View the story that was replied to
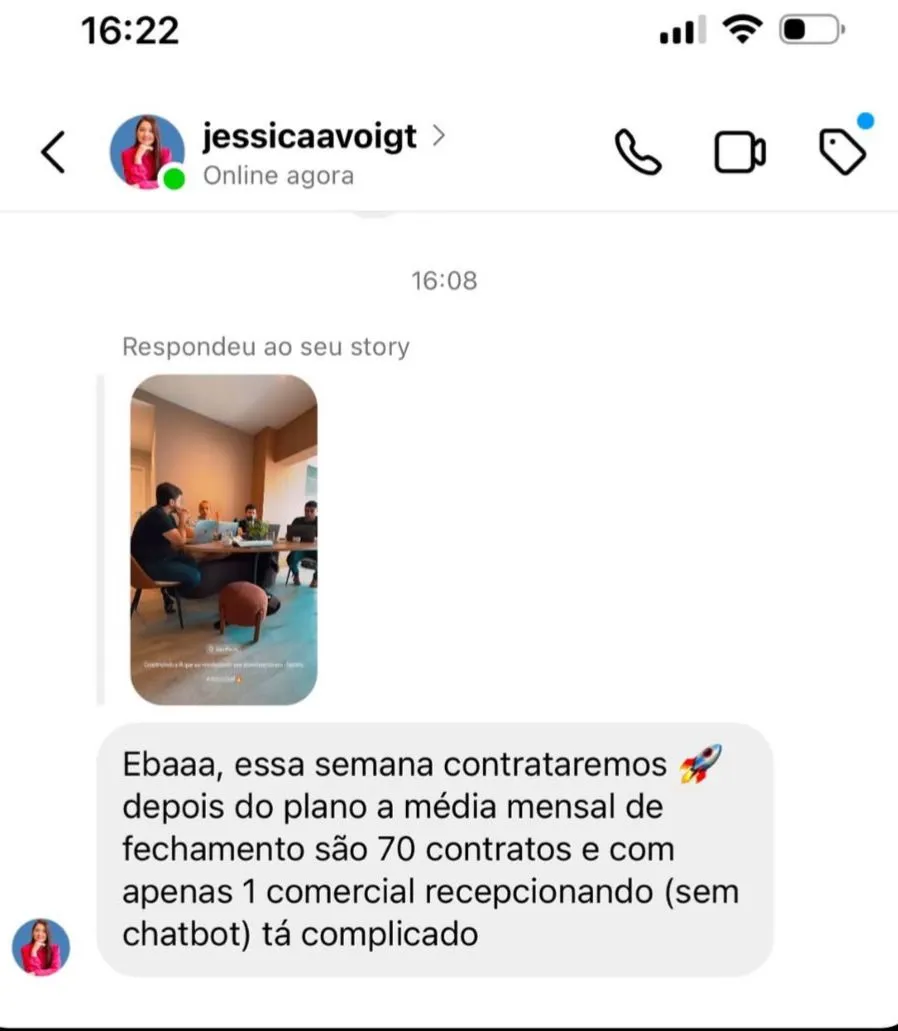 pos(224,540)
